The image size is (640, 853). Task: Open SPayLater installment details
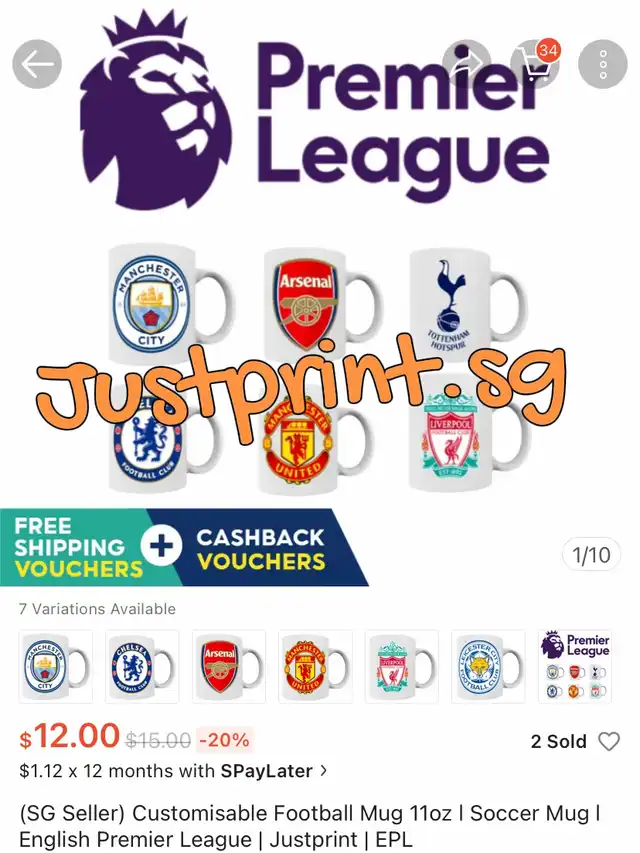click(173, 771)
